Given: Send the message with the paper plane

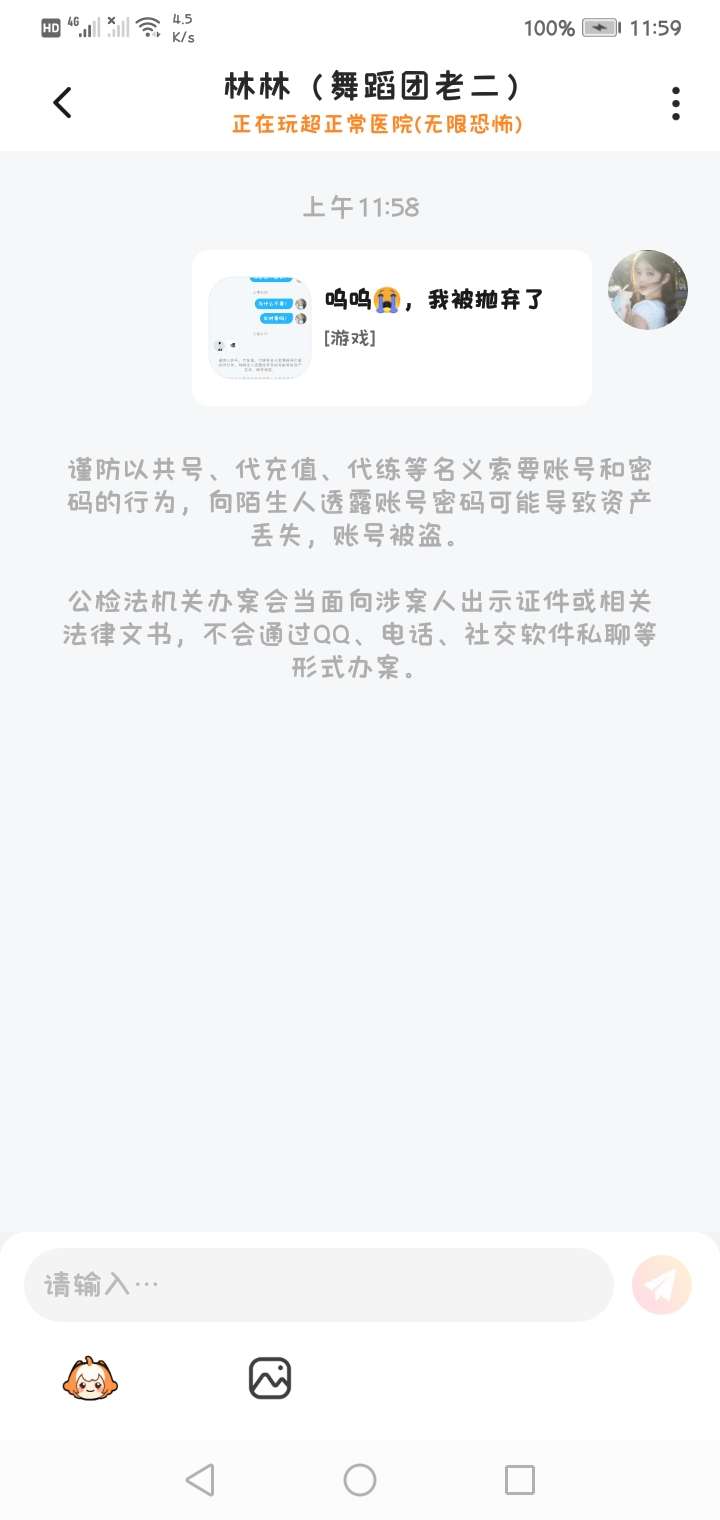Looking at the screenshot, I should coord(662,1284).
